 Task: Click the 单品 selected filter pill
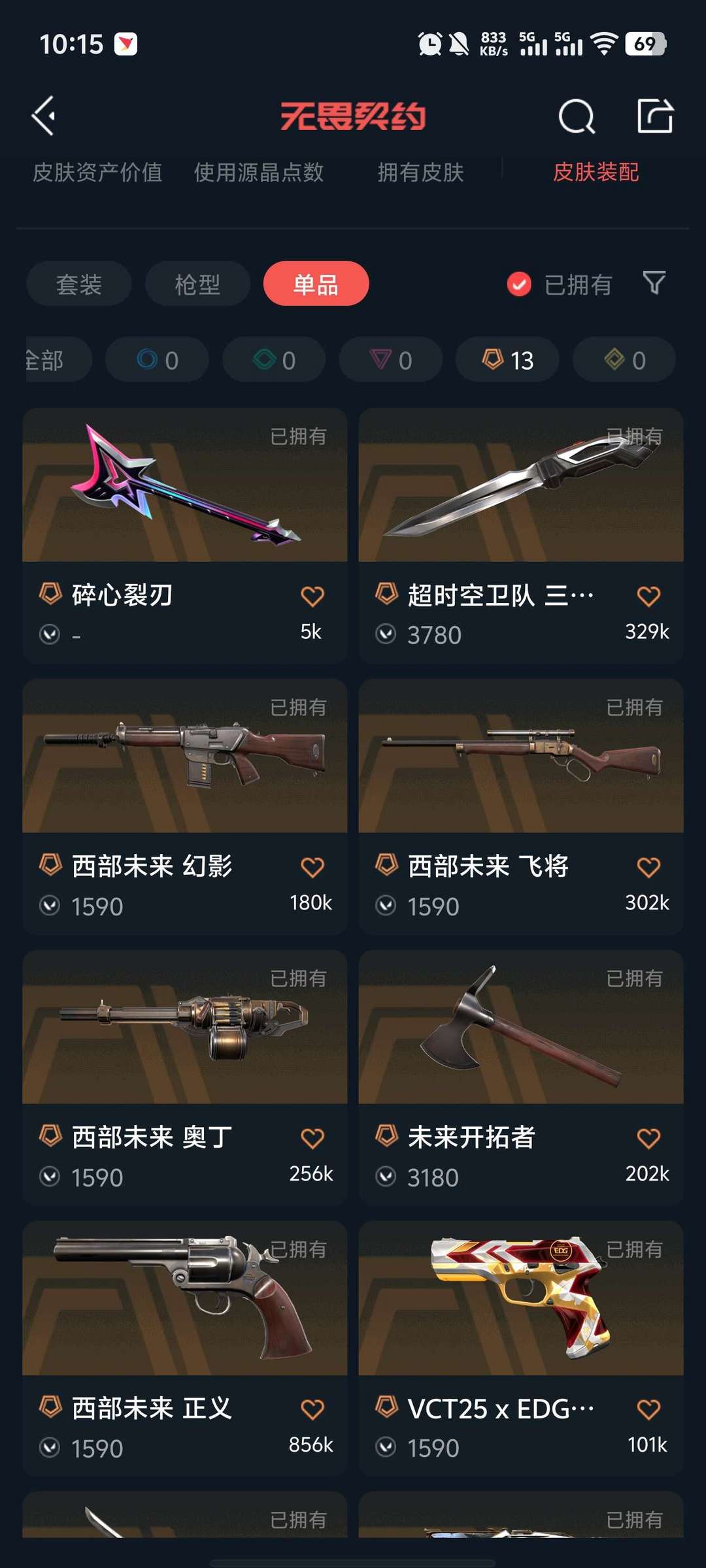point(316,283)
